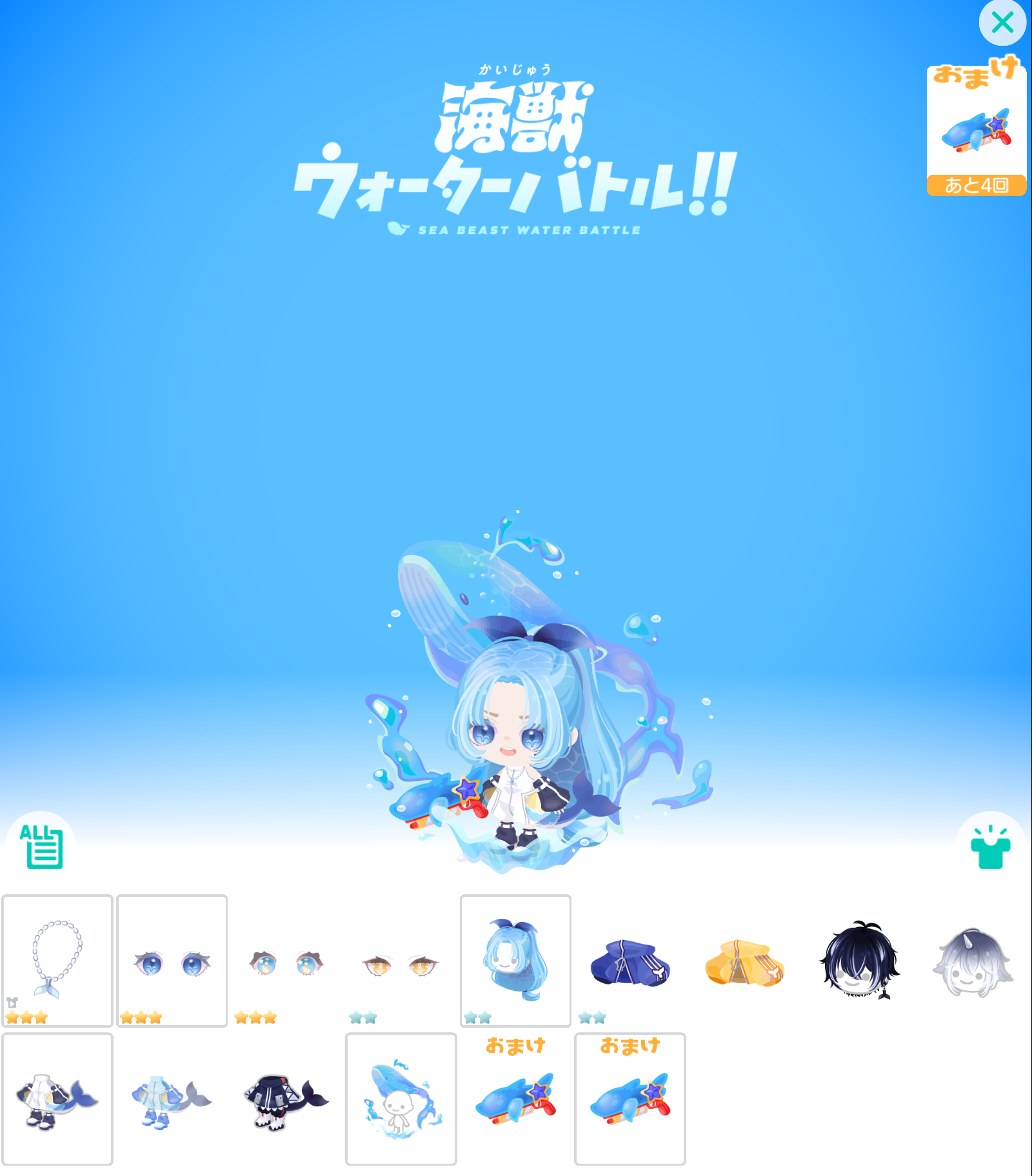The image size is (1032, 1176).
Task: Select the dark navy short hairstyle
Action: click(x=859, y=961)
